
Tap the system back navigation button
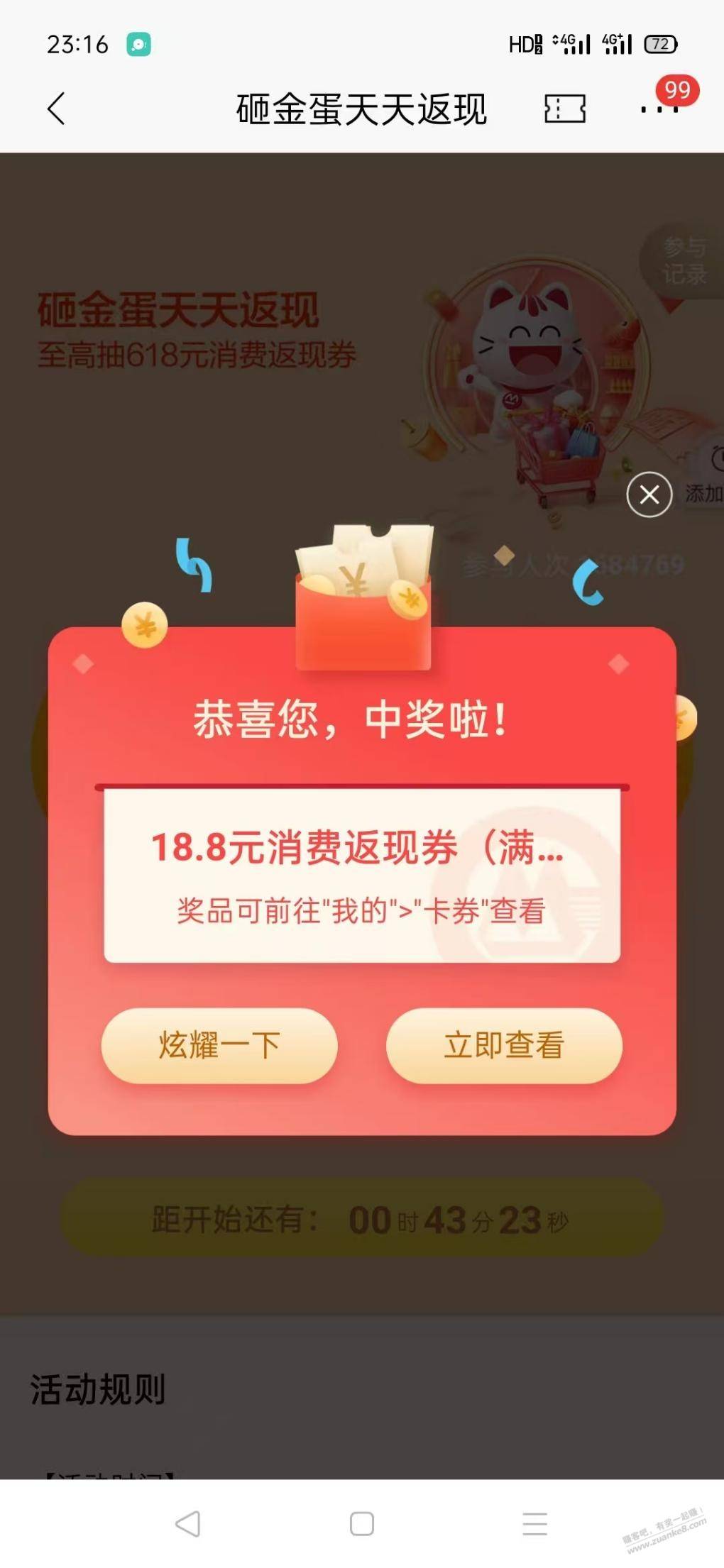(188, 1523)
